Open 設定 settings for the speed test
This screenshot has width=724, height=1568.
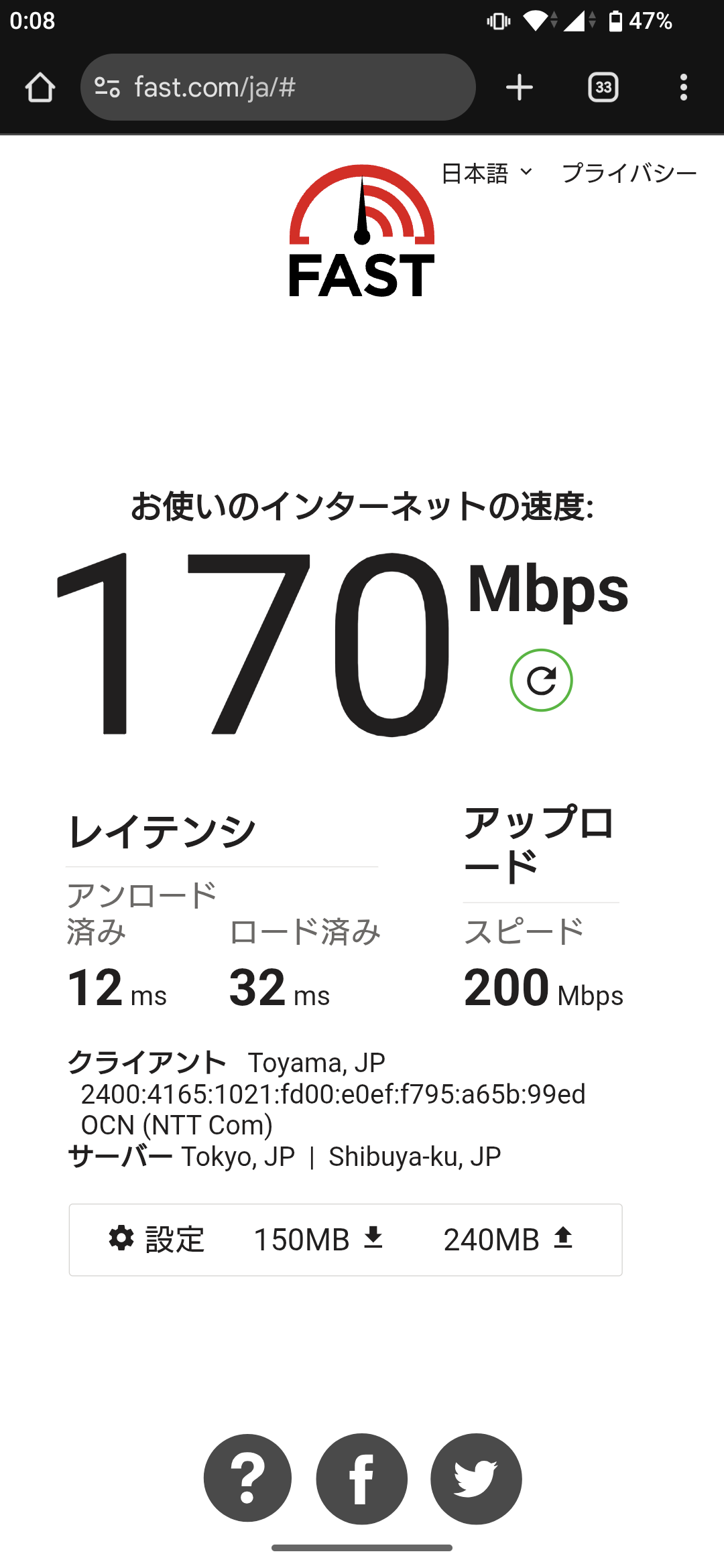pos(157,1240)
